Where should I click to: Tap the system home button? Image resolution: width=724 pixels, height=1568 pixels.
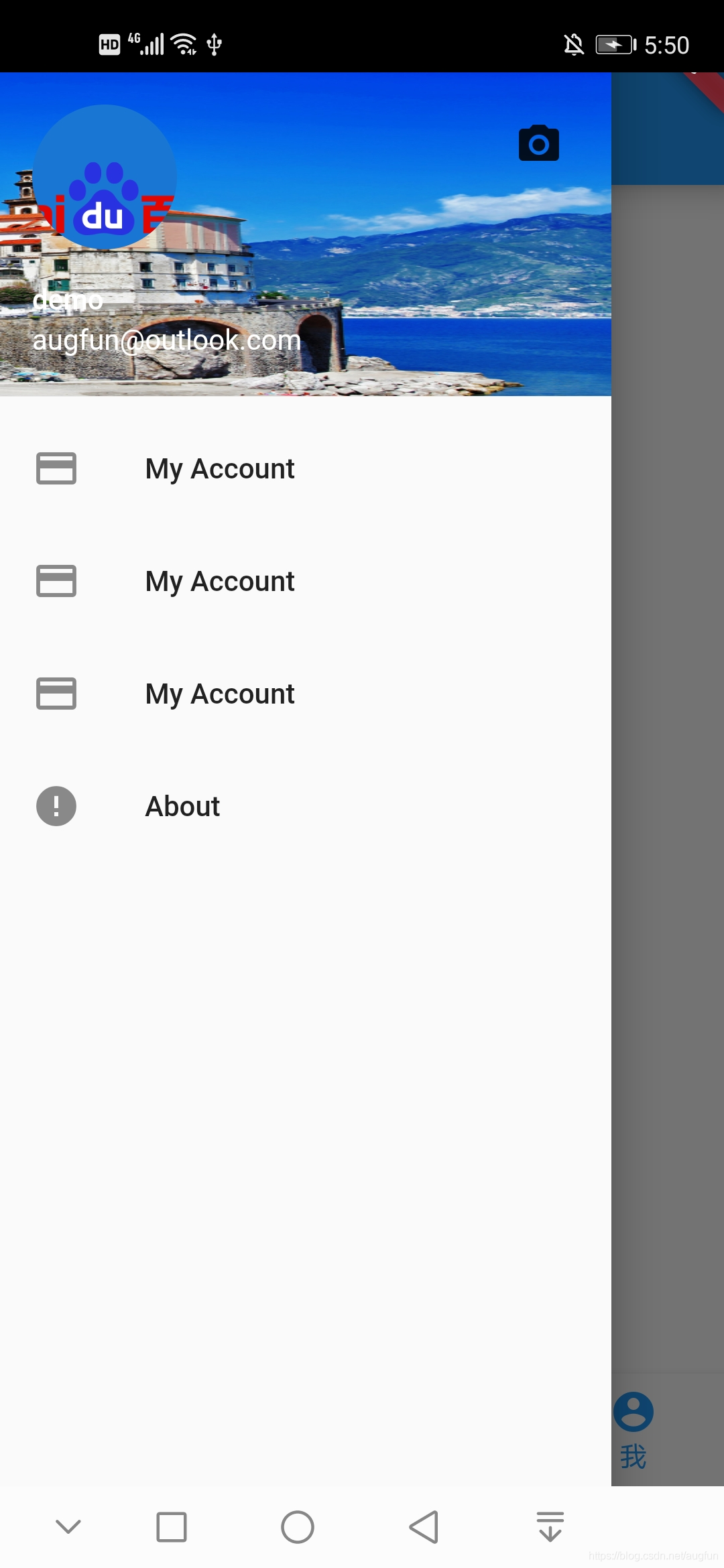pos(298,1527)
